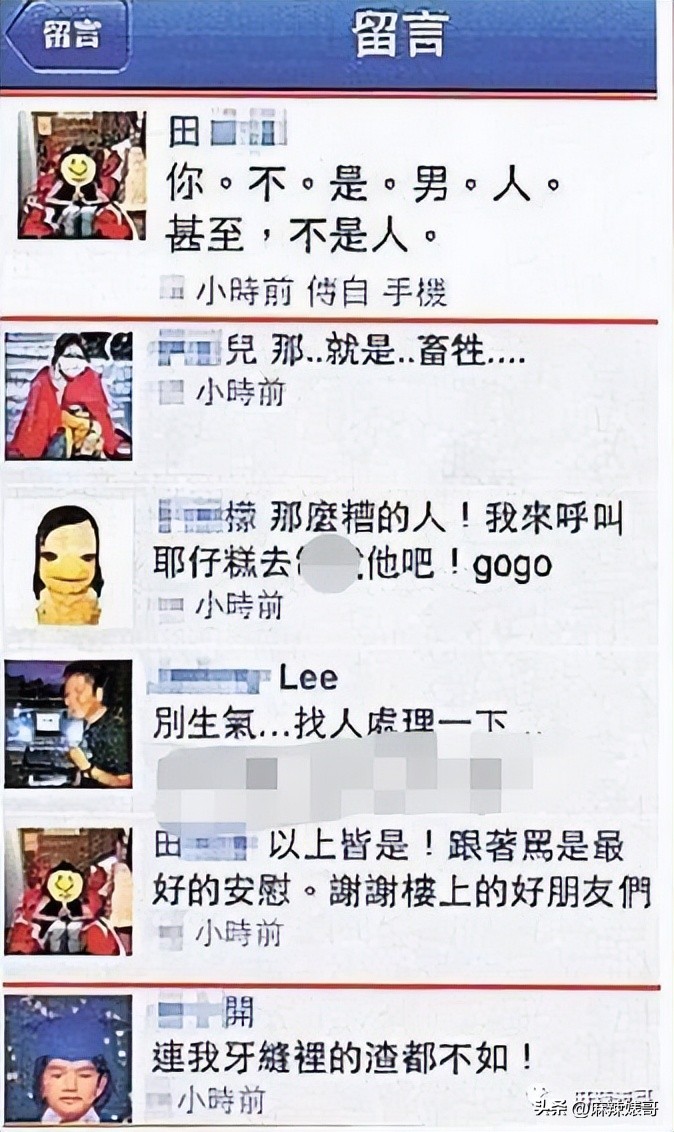Open avatar on the 以上皆是 comment

[x=69, y=890]
